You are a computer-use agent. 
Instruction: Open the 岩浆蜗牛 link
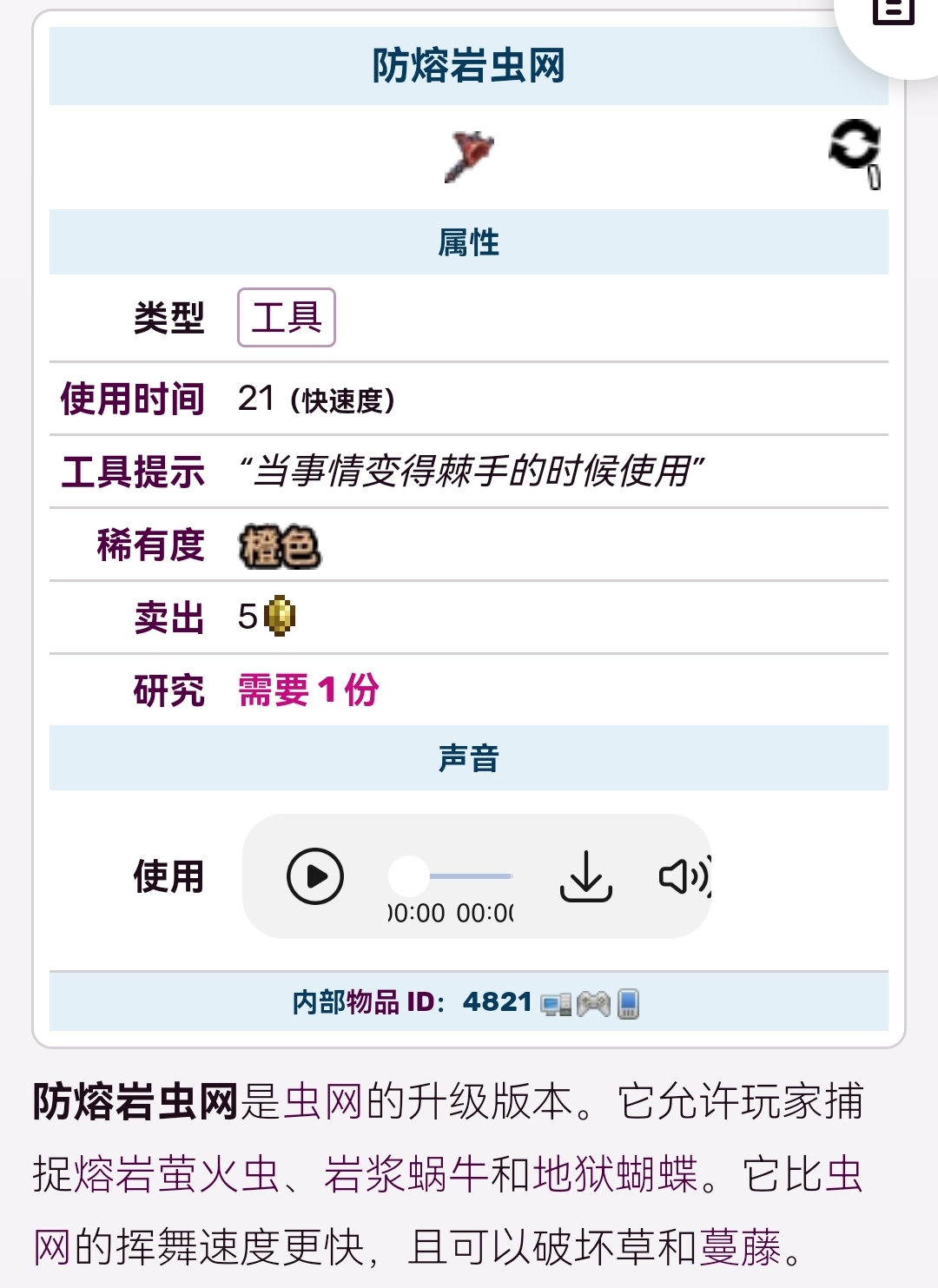405,1175
